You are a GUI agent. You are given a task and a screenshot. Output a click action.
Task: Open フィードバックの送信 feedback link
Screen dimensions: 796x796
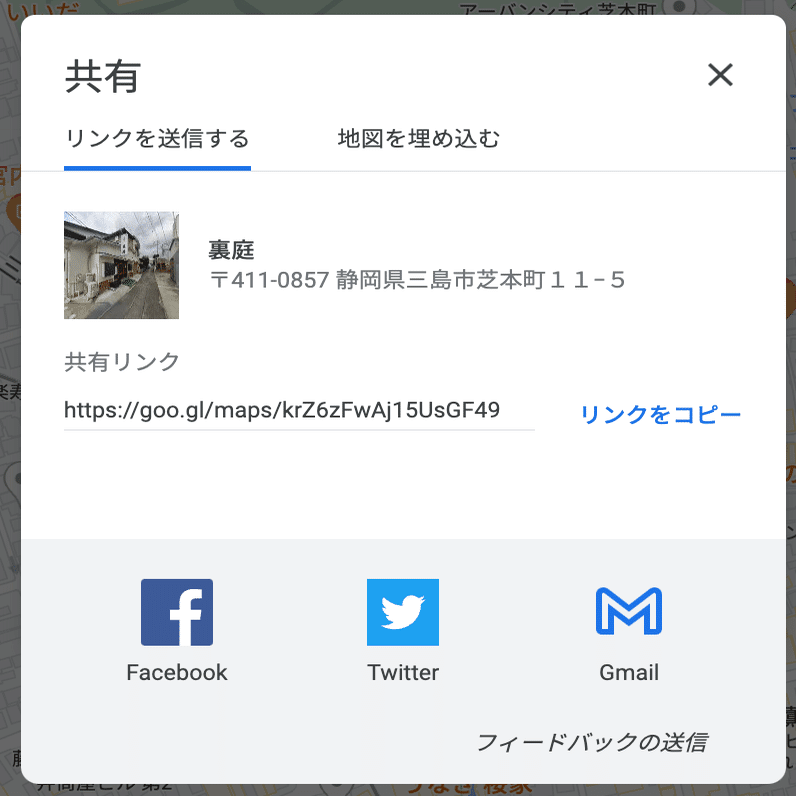tap(591, 743)
